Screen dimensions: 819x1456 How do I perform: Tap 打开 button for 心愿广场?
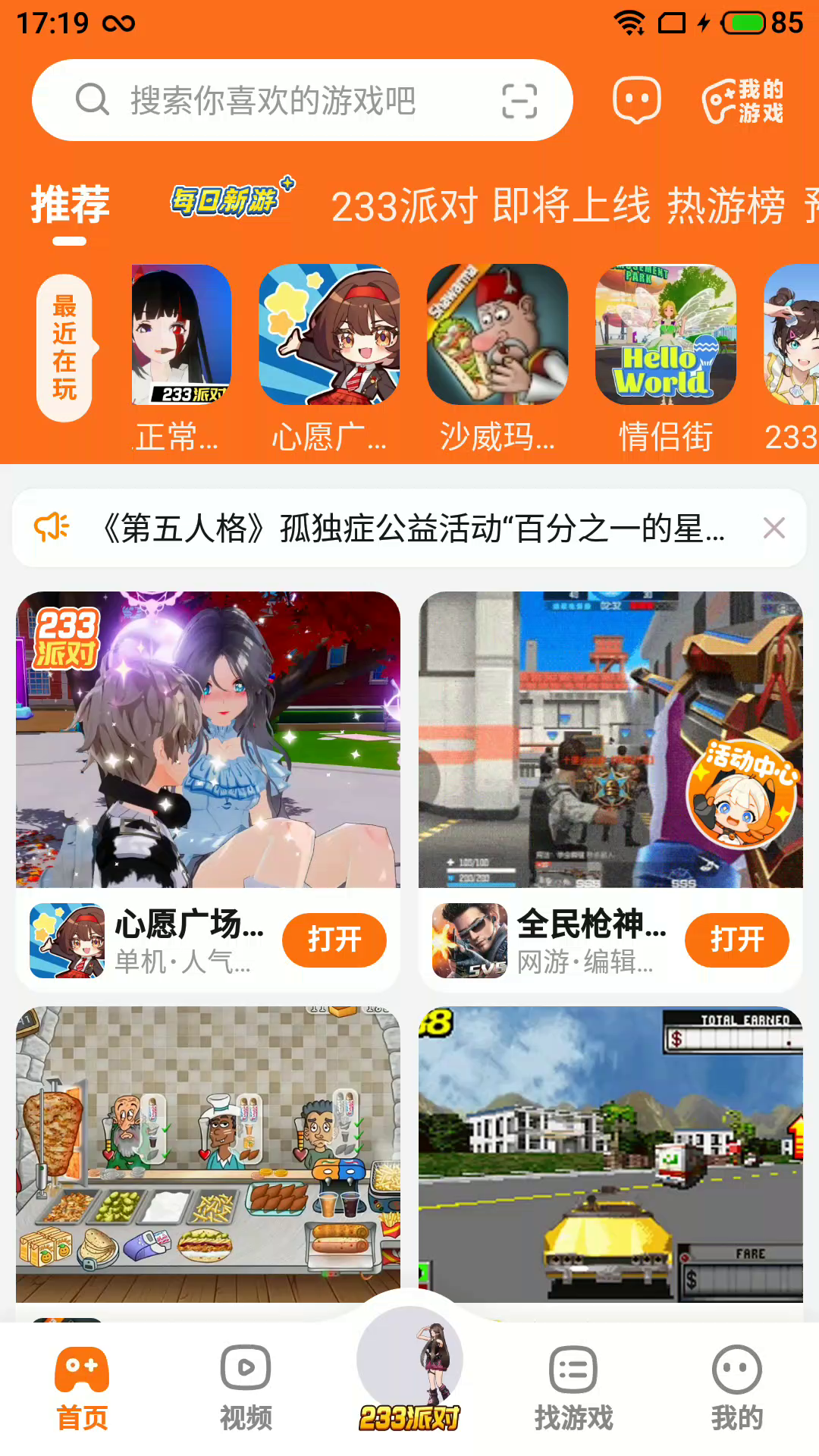(x=334, y=940)
